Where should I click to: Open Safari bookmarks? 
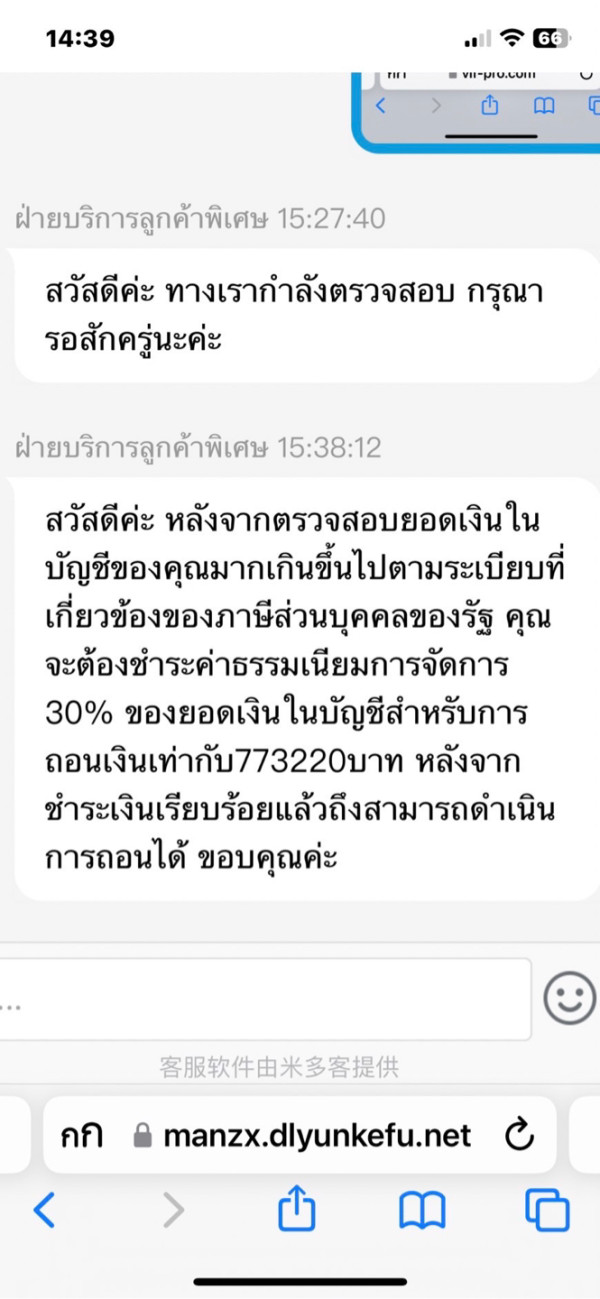422,1211
